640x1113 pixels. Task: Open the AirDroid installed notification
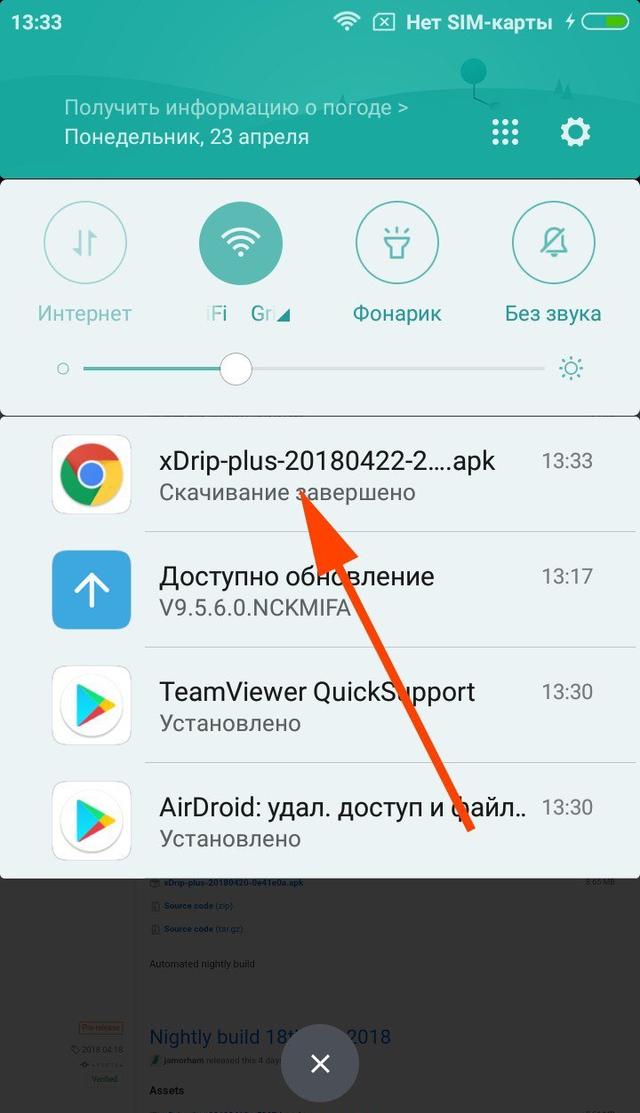320,821
